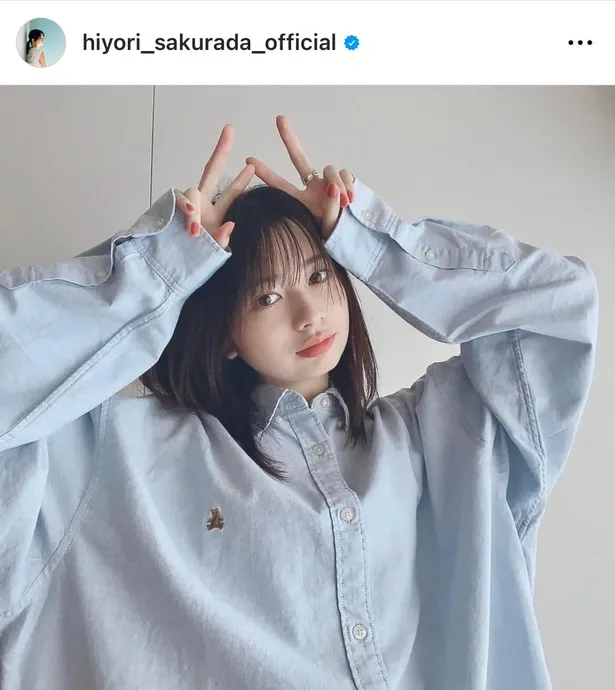Tap the hiyori_sakurada_official username
The width and height of the screenshot is (615, 690).
[208, 42]
